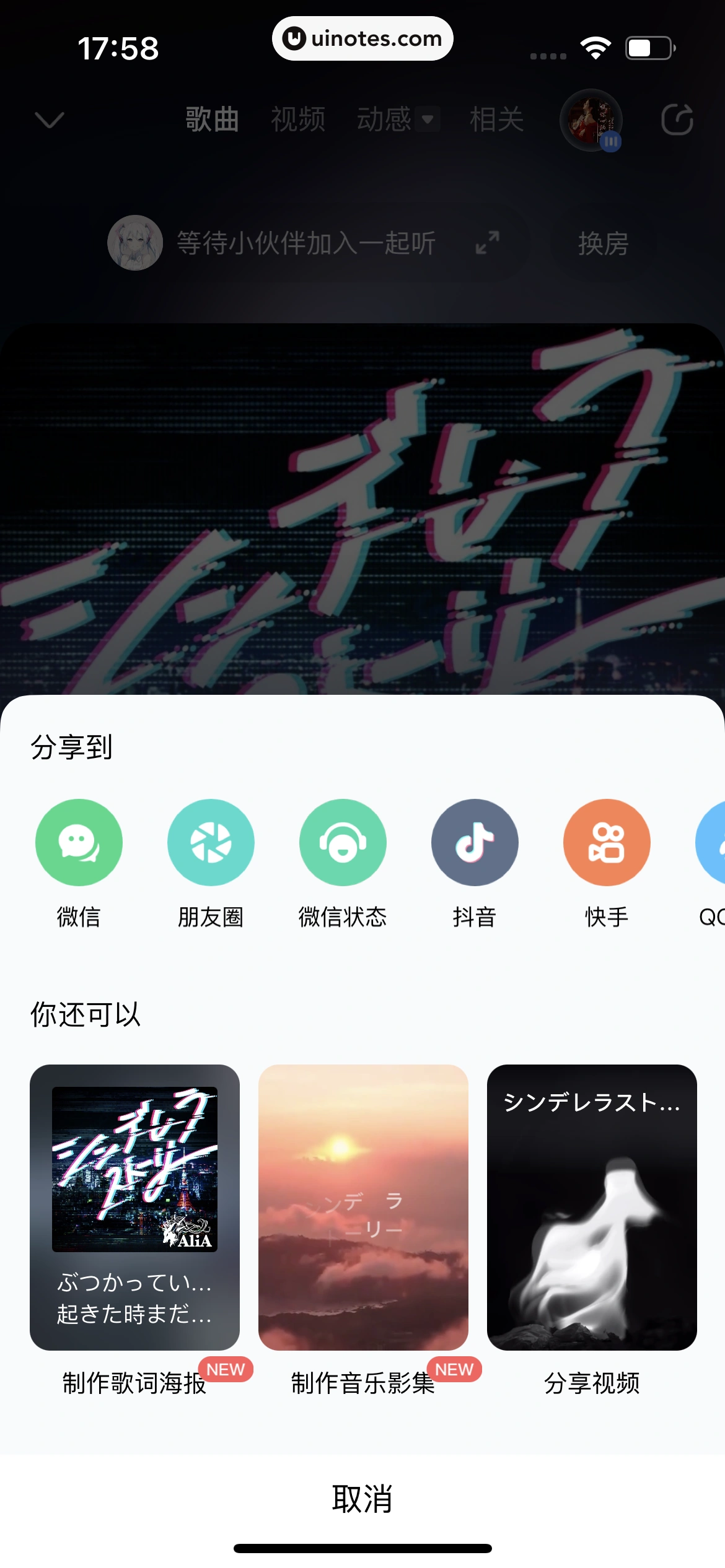
Task: Share to Douyin (抖音)
Action: click(475, 843)
